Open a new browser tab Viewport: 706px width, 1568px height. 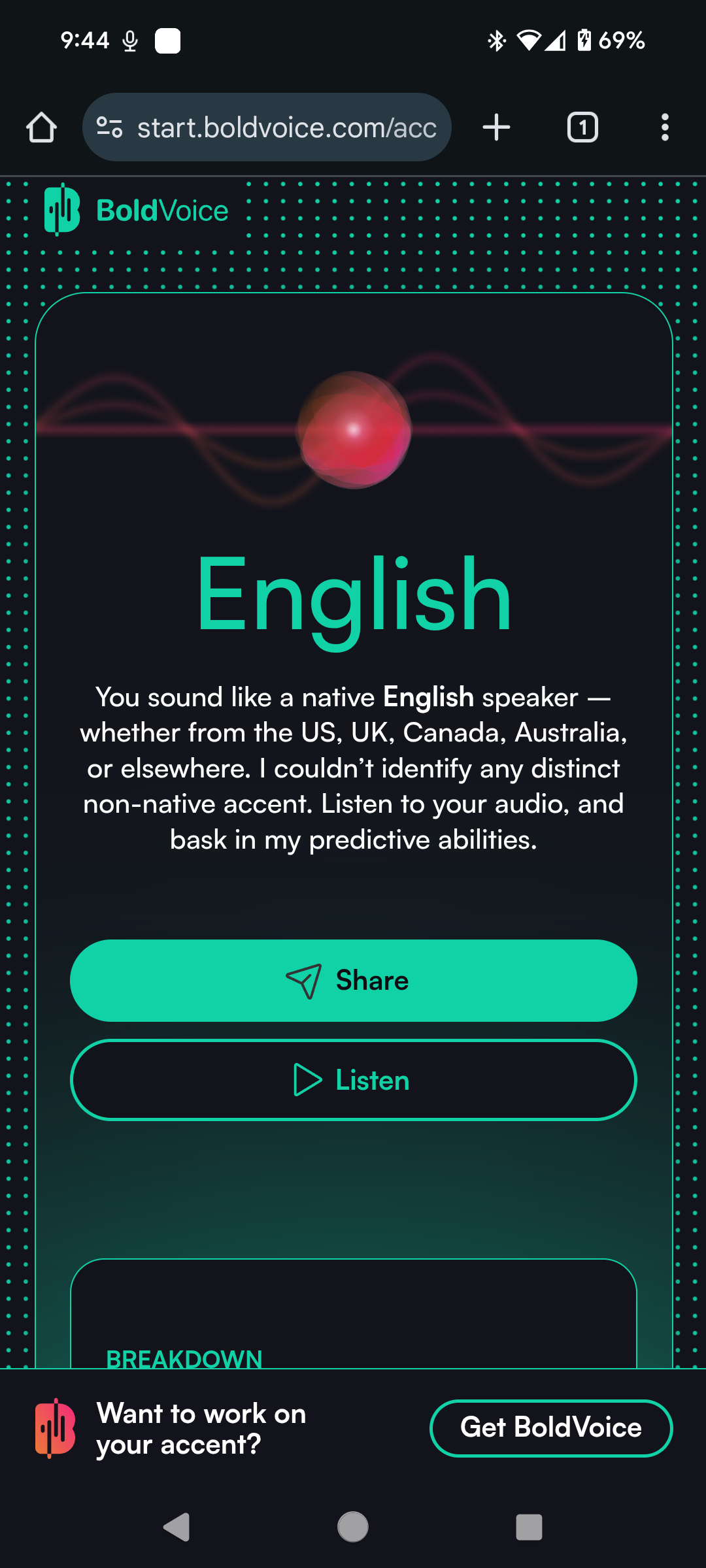click(x=496, y=127)
